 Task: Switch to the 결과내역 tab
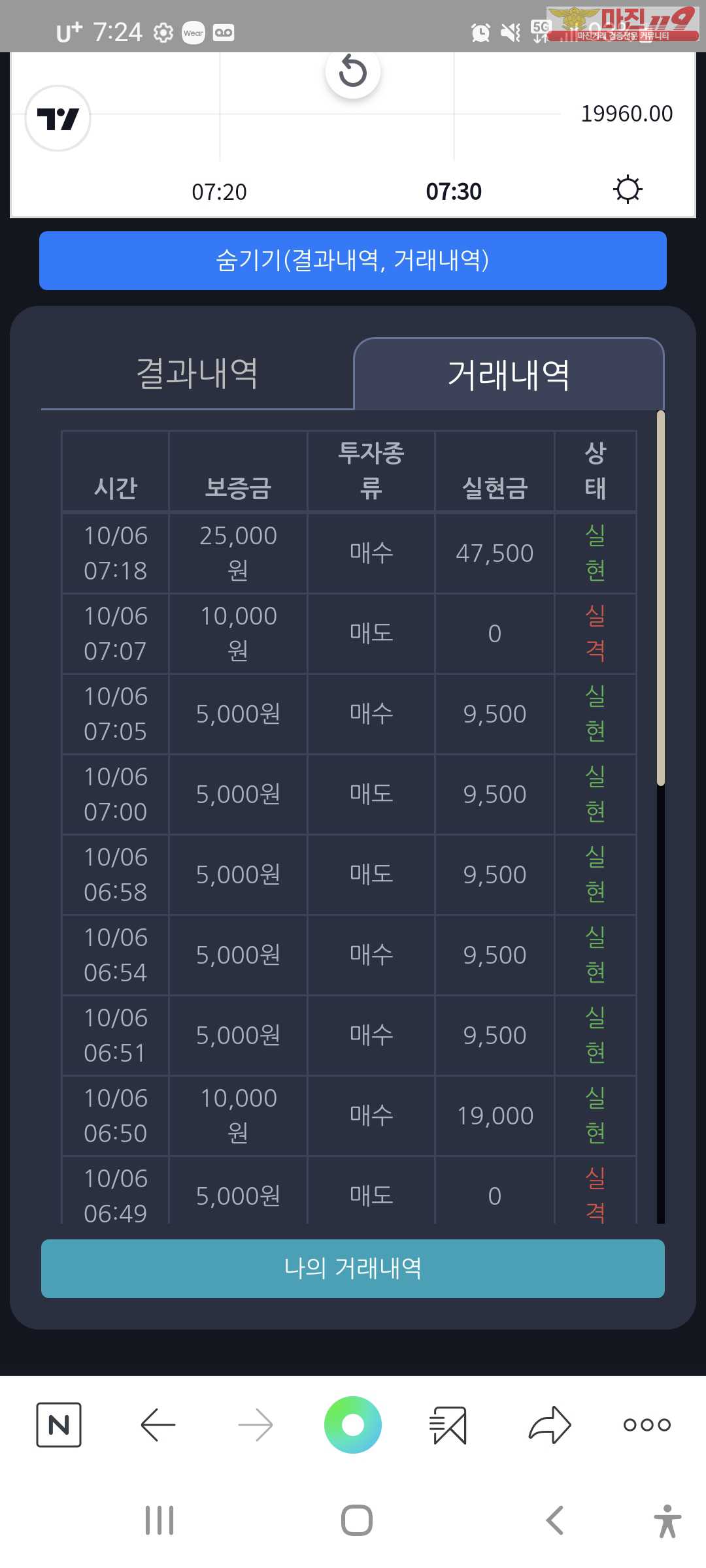point(197,374)
